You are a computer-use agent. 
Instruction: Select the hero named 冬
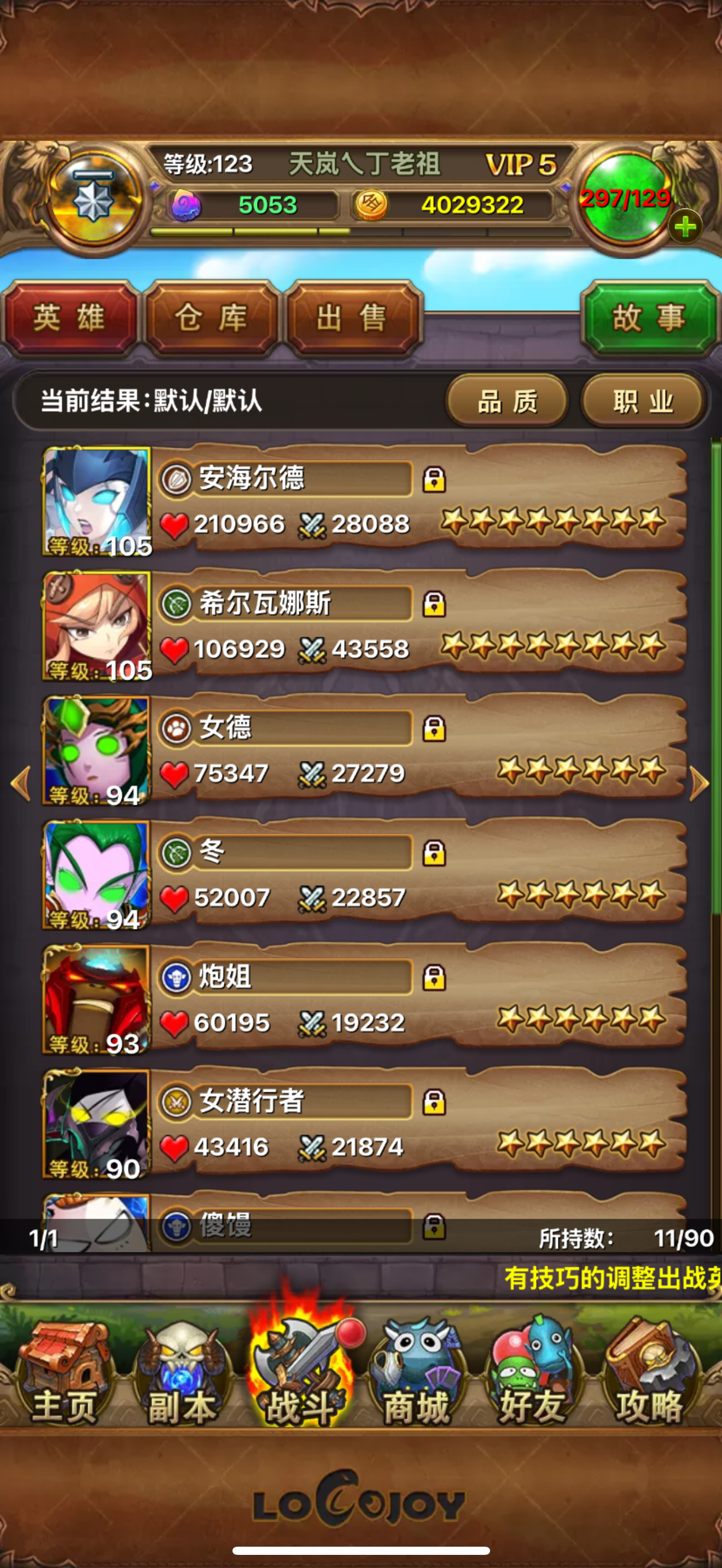365,875
